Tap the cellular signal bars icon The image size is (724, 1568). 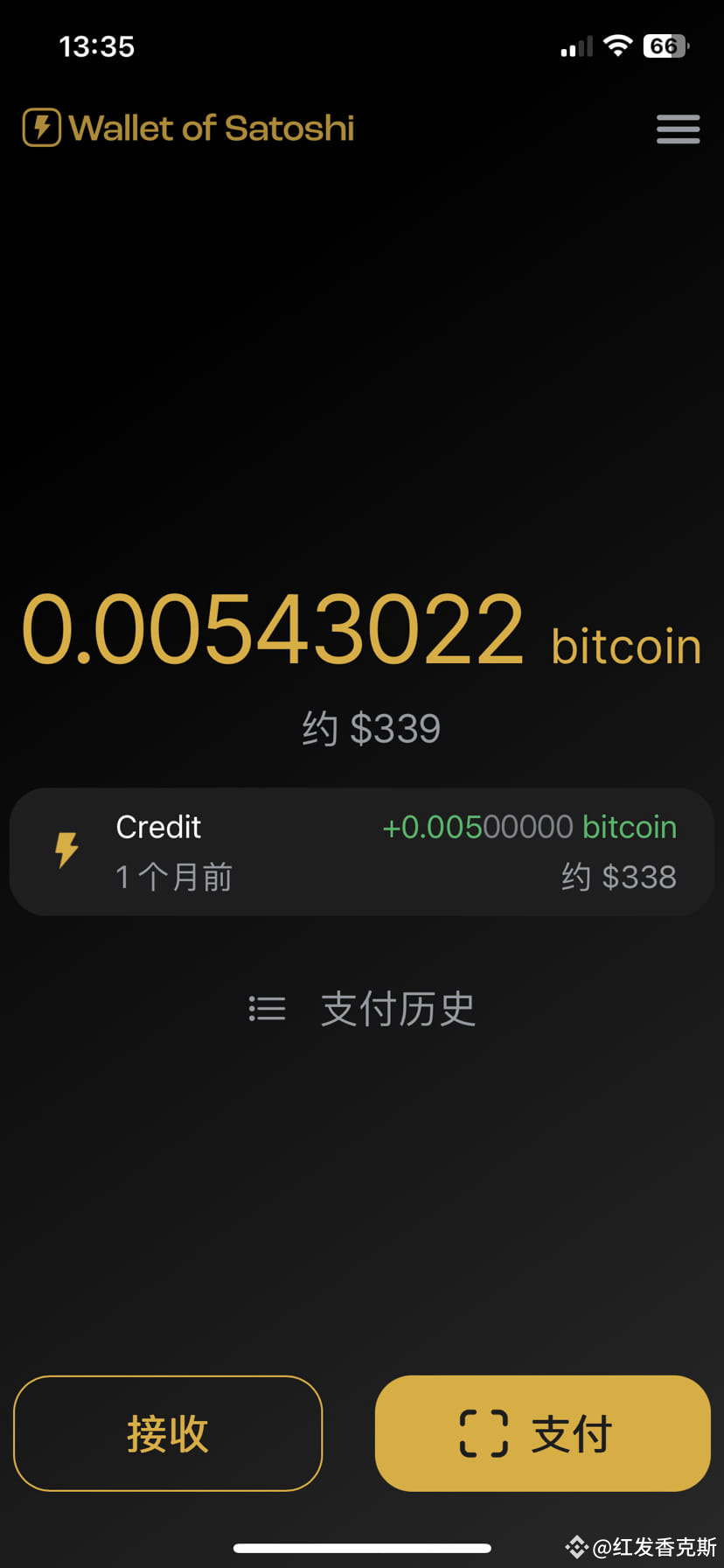click(574, 45)
